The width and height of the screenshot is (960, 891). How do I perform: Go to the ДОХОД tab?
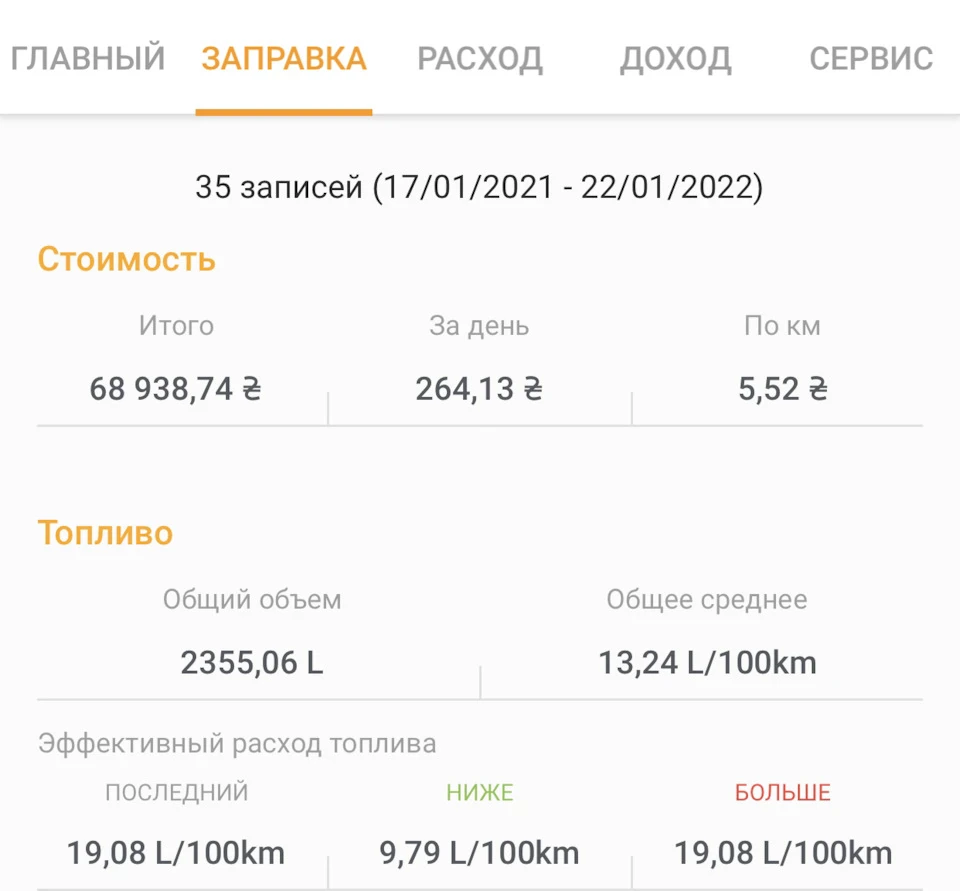click(676, 58)
